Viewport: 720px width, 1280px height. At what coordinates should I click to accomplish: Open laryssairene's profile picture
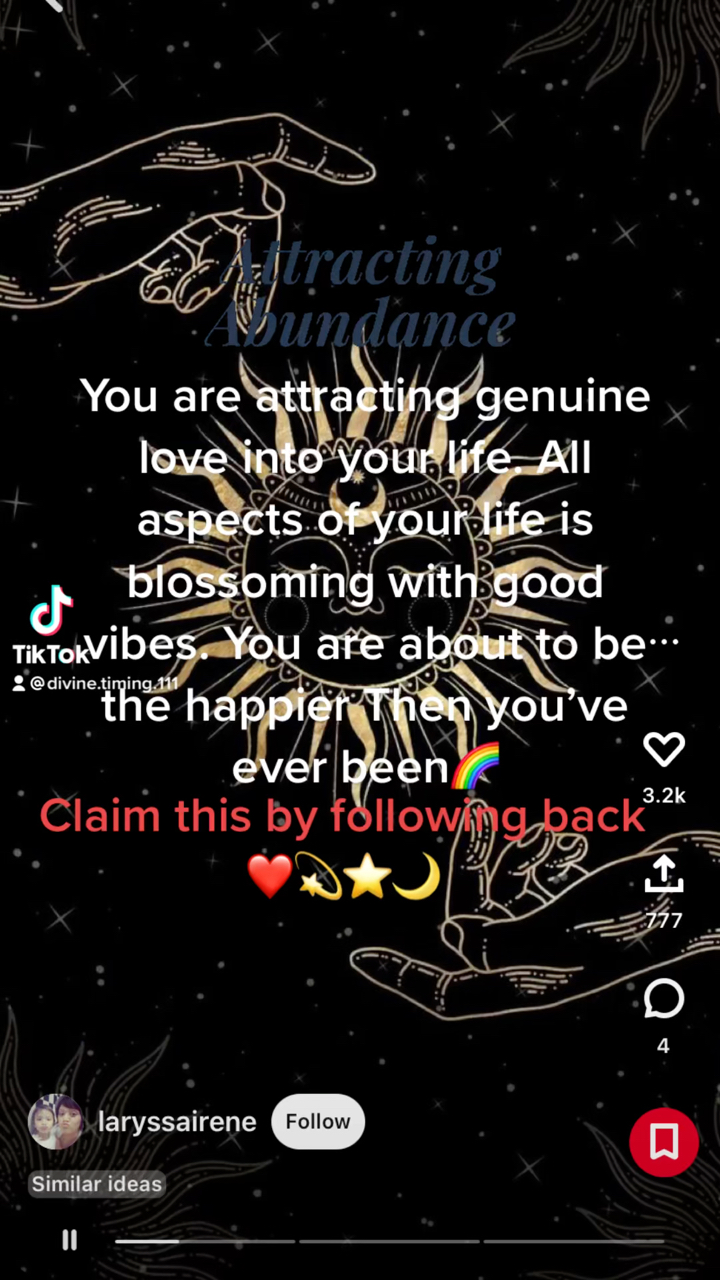tap(56, 1122)
